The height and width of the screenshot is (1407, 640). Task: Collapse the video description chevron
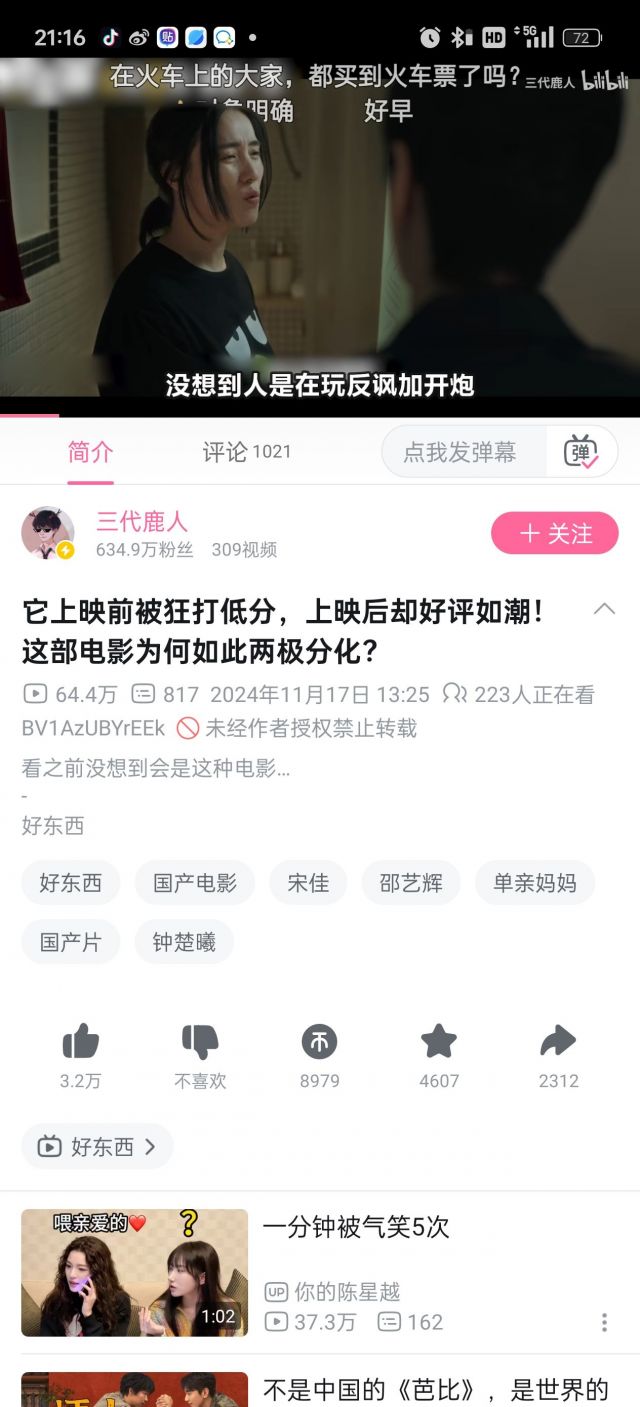point(604,609)
